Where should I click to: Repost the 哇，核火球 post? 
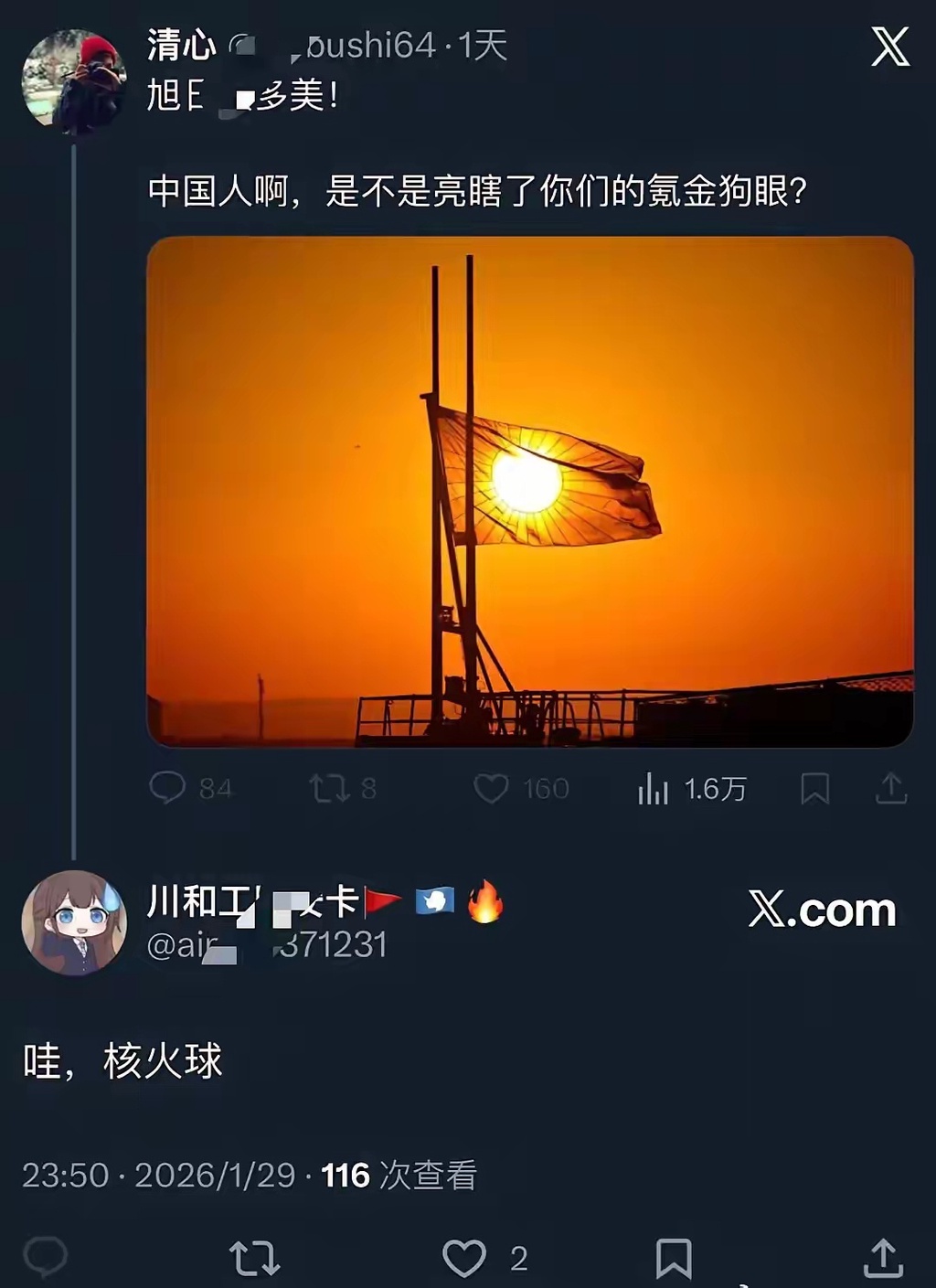tap(254, 1258)
